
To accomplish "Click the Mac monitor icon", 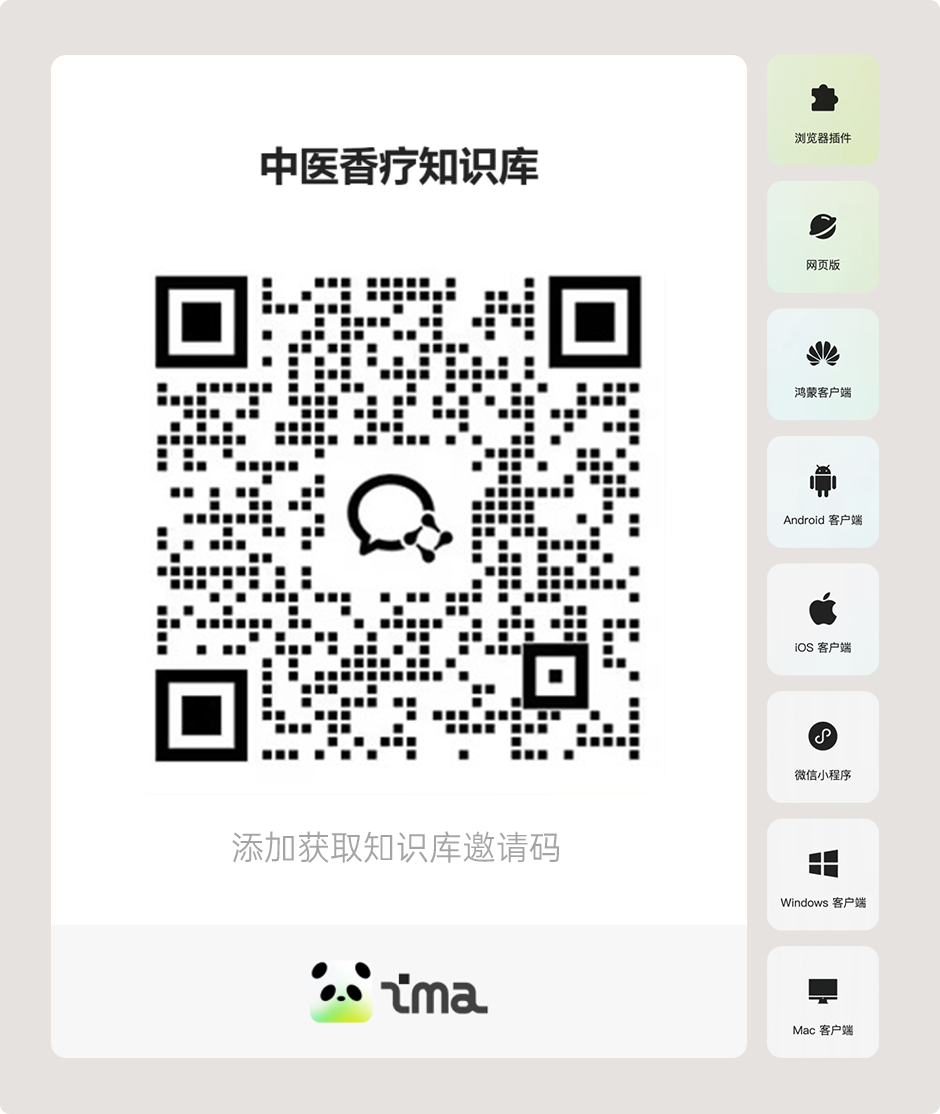I will pos(822,991).
